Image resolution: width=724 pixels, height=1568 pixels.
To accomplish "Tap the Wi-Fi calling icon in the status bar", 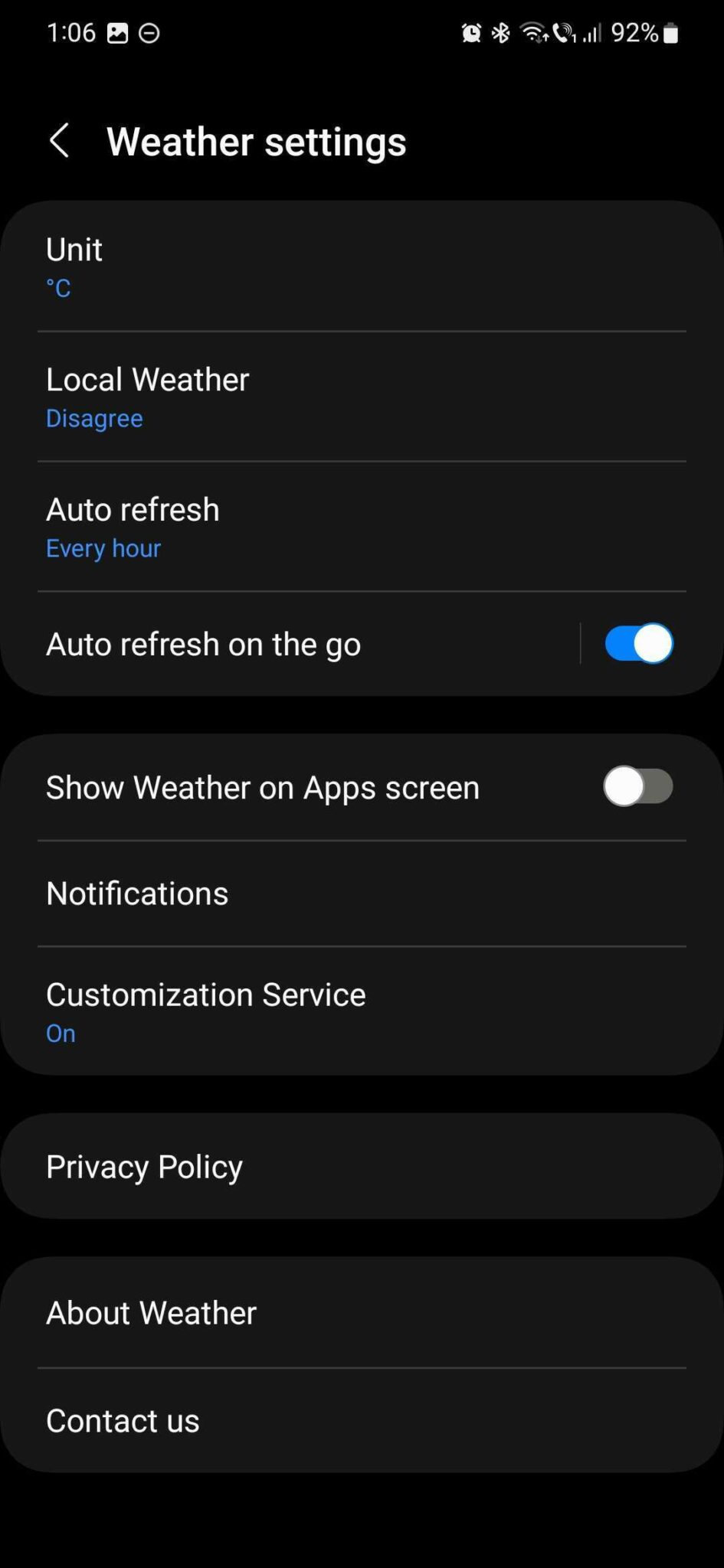I will 562,32.
